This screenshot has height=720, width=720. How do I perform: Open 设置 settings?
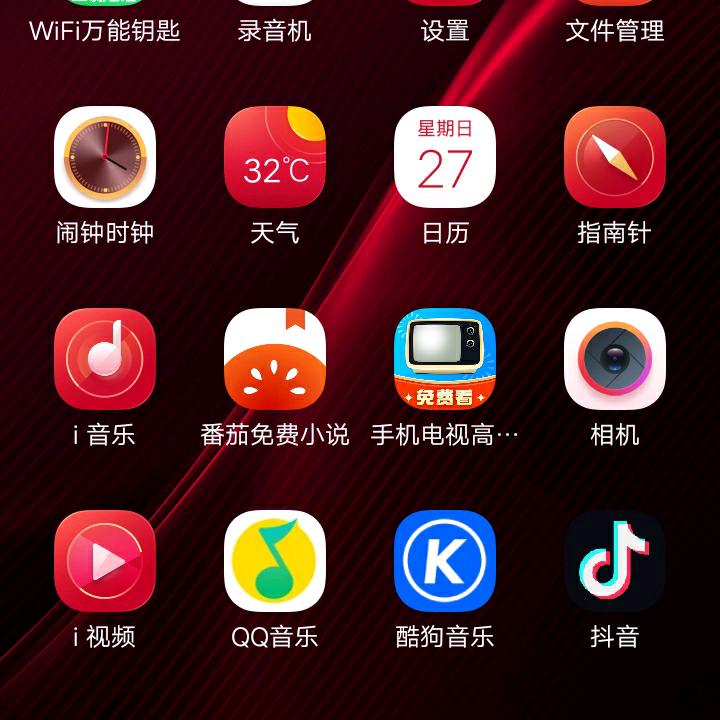tap(445, 28)
